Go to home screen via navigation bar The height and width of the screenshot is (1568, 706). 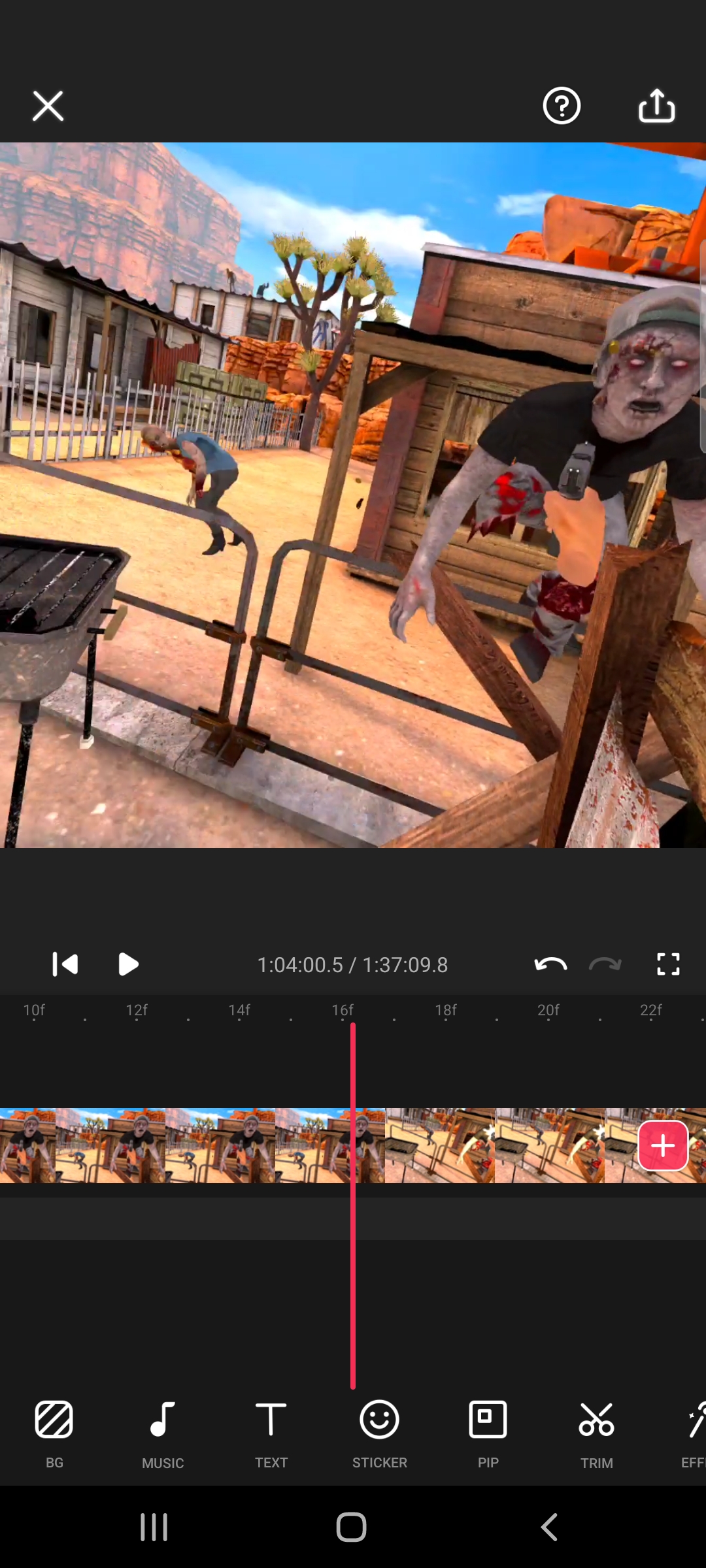(352, 1527)
